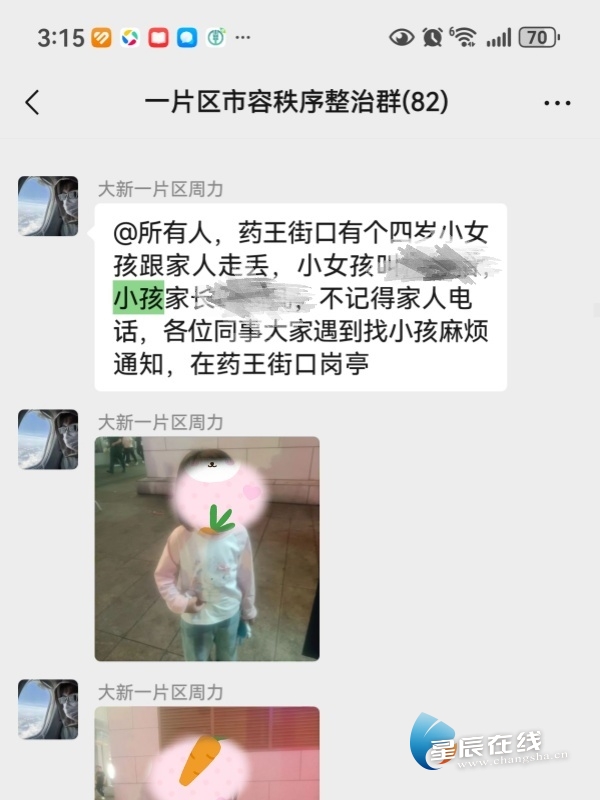Open the group chat overflow menu

coord(557,102)
